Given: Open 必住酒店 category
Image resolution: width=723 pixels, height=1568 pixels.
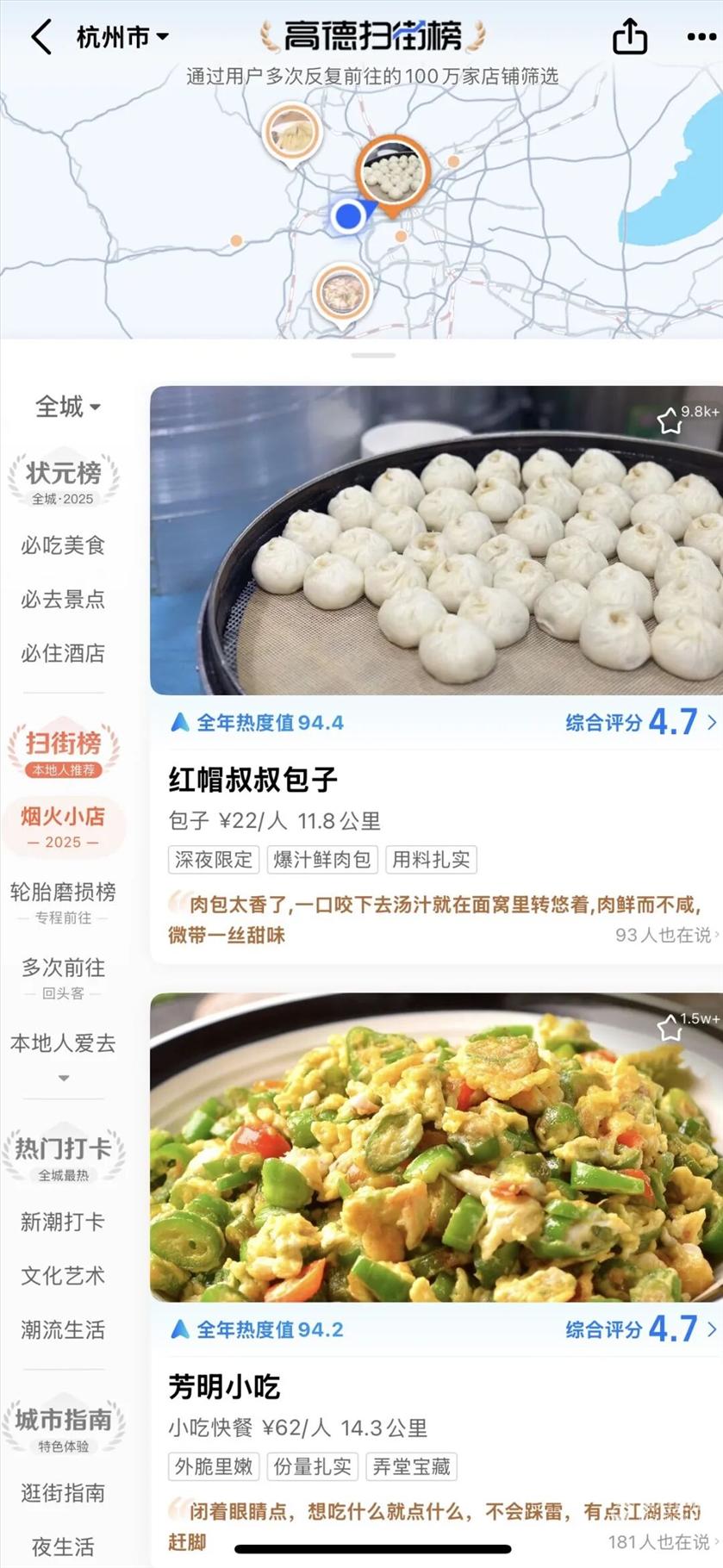Looking at the screenshot, I should coord(63,654).
